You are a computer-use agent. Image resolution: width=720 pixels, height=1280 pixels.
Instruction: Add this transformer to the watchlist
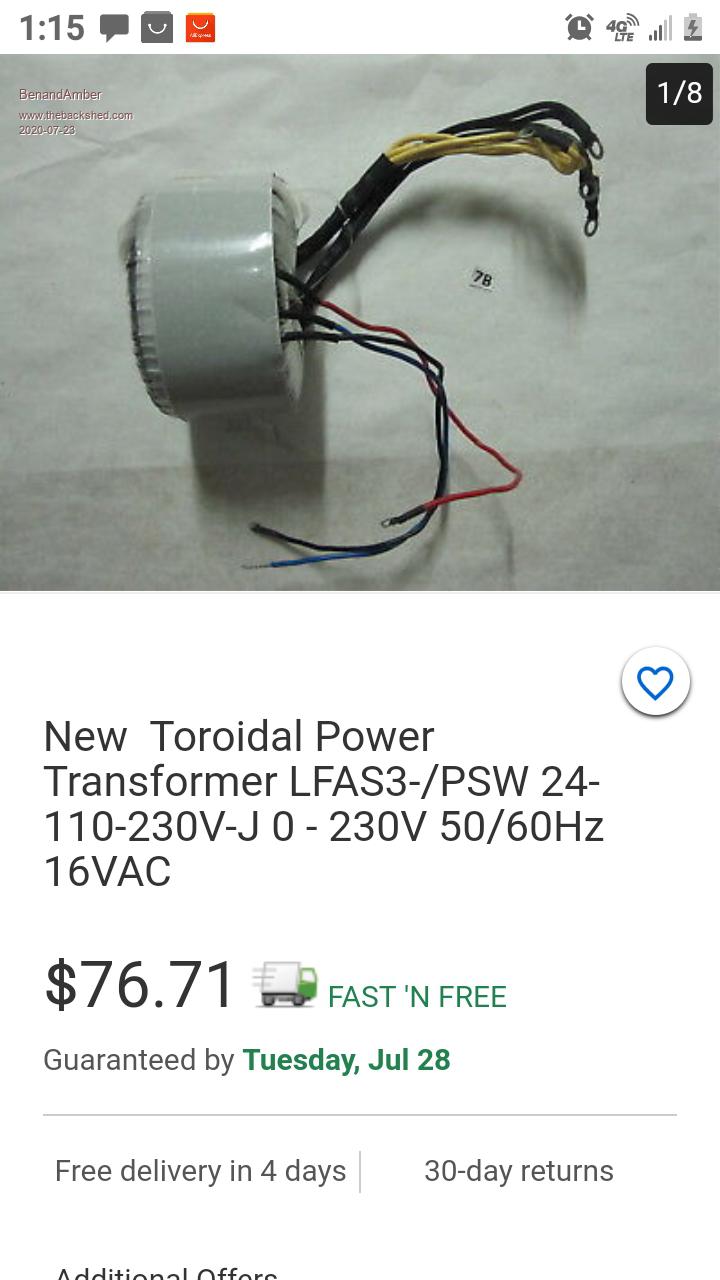pyautogui.click(x=655, y=683)
